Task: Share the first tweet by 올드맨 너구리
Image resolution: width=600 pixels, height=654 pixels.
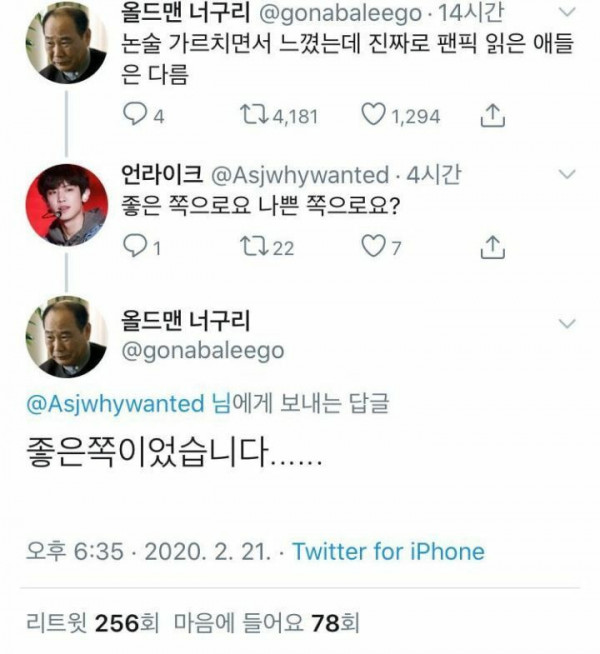Action: tap(491, 116)
